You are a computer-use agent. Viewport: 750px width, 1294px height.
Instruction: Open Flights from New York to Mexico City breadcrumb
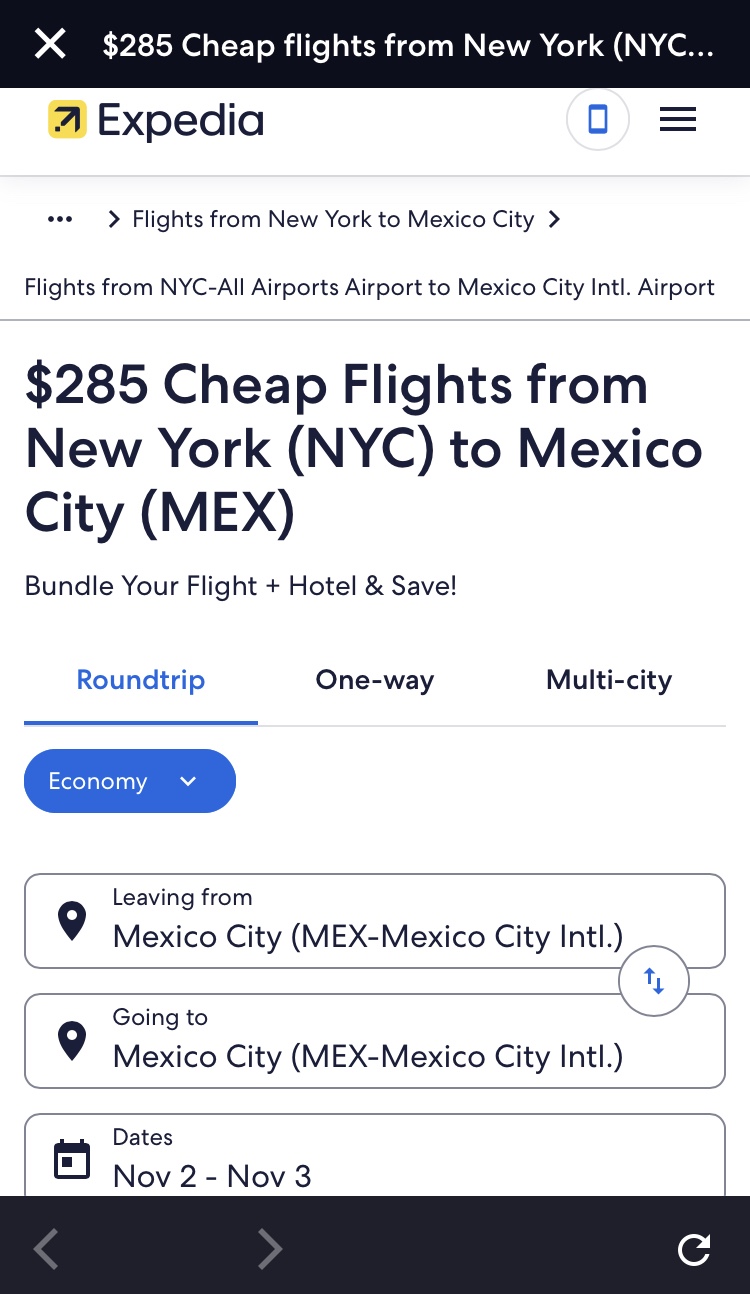coord(333,219)
